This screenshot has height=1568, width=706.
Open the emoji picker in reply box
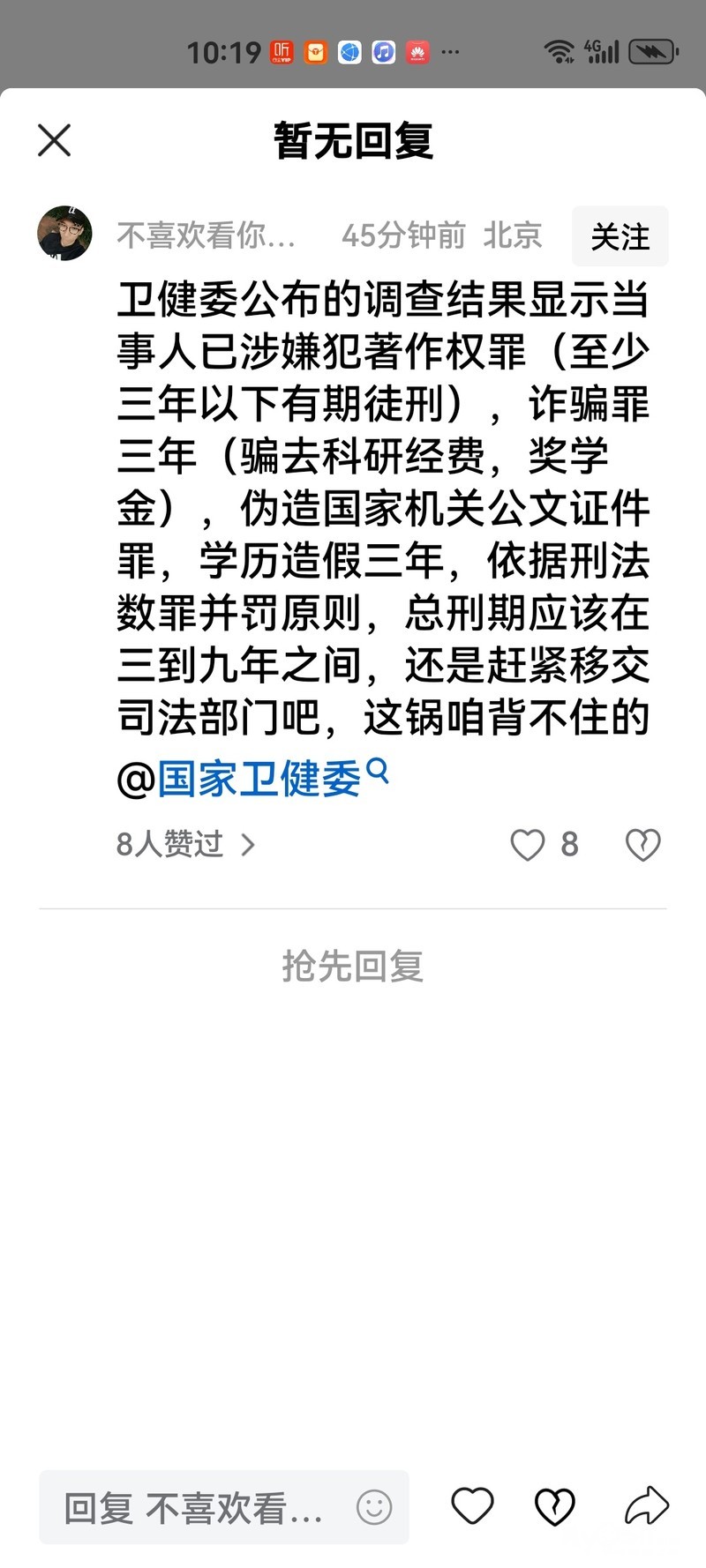pyautogui.click(x=374, y=1507)
